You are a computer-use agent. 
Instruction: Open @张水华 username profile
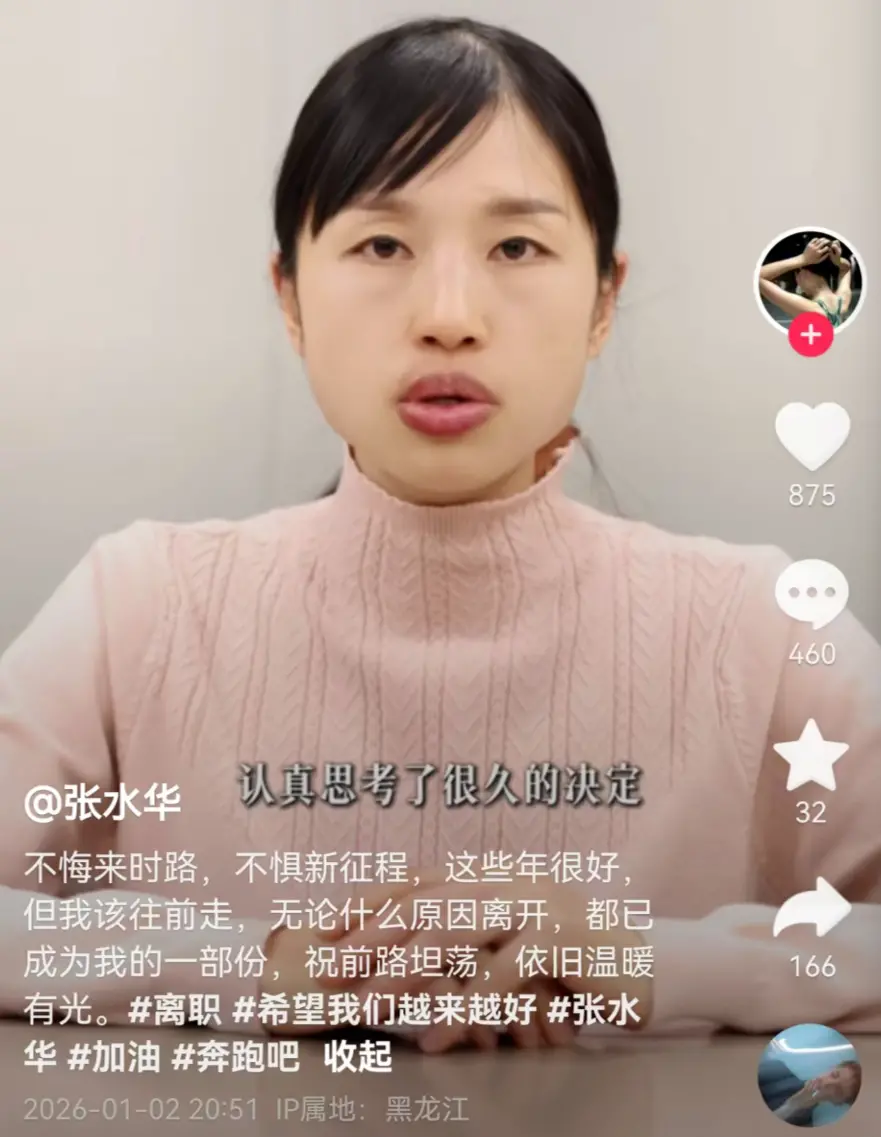click(x=103, y=803)
